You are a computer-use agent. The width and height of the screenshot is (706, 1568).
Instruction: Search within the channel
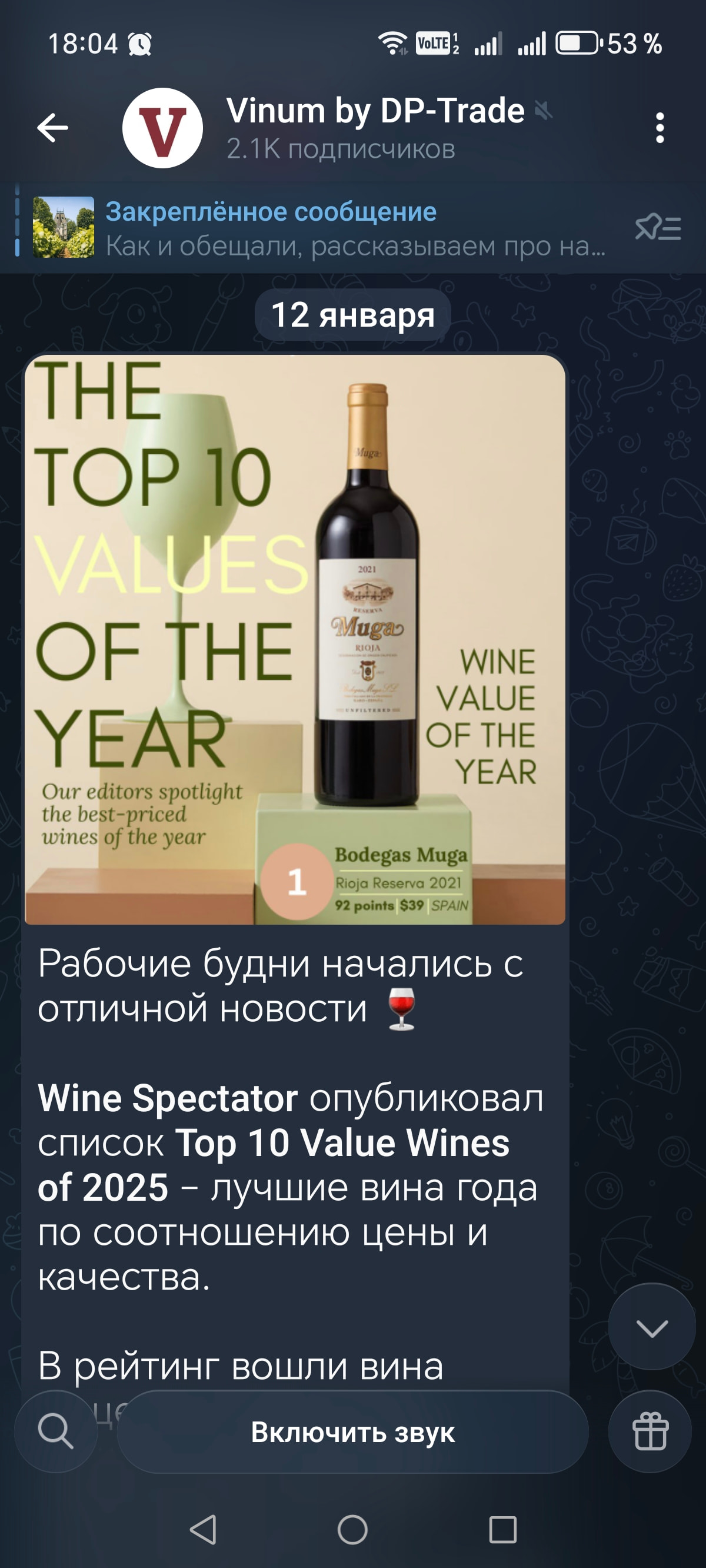(55, 1431)
